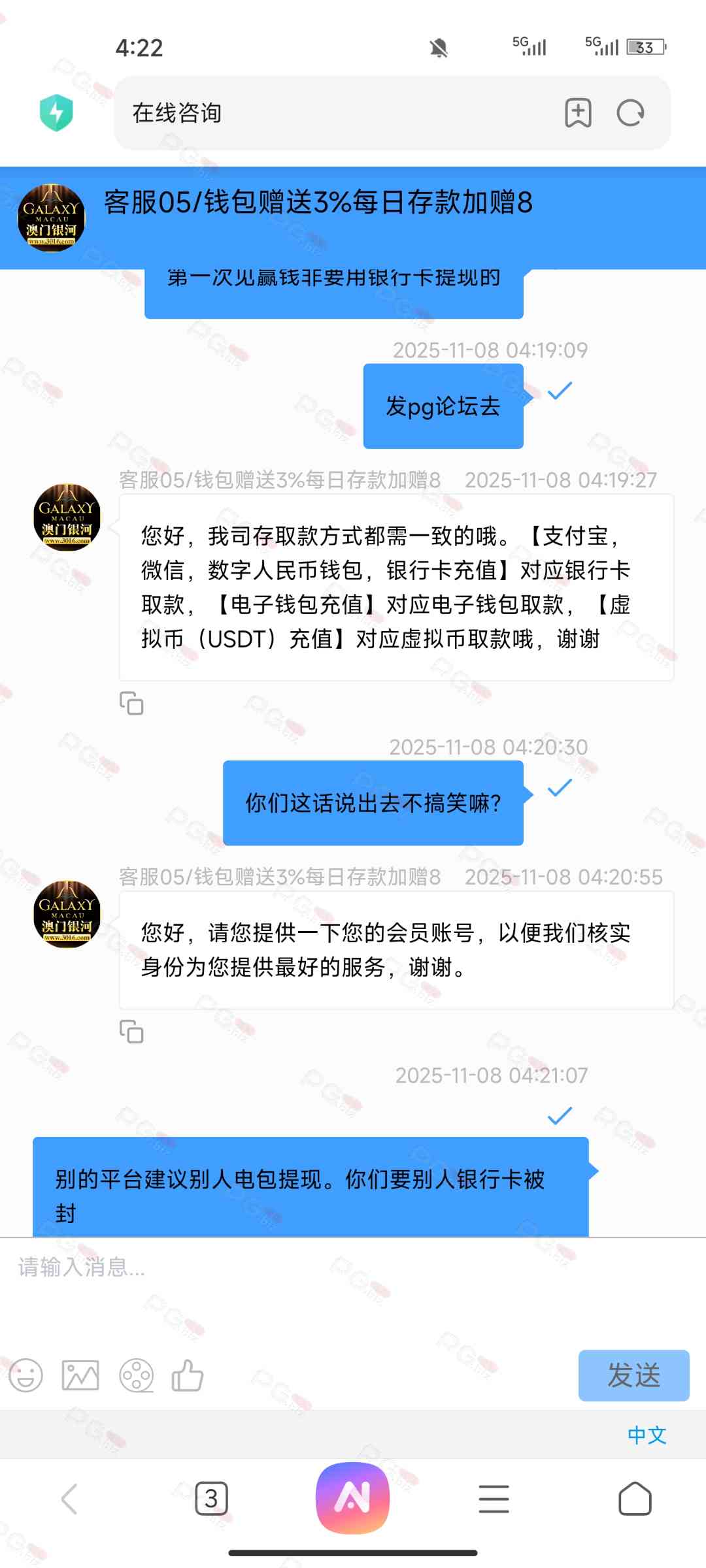Go back in the browser
Viewport: 706px width, 1568px height.
point(70,1499)
